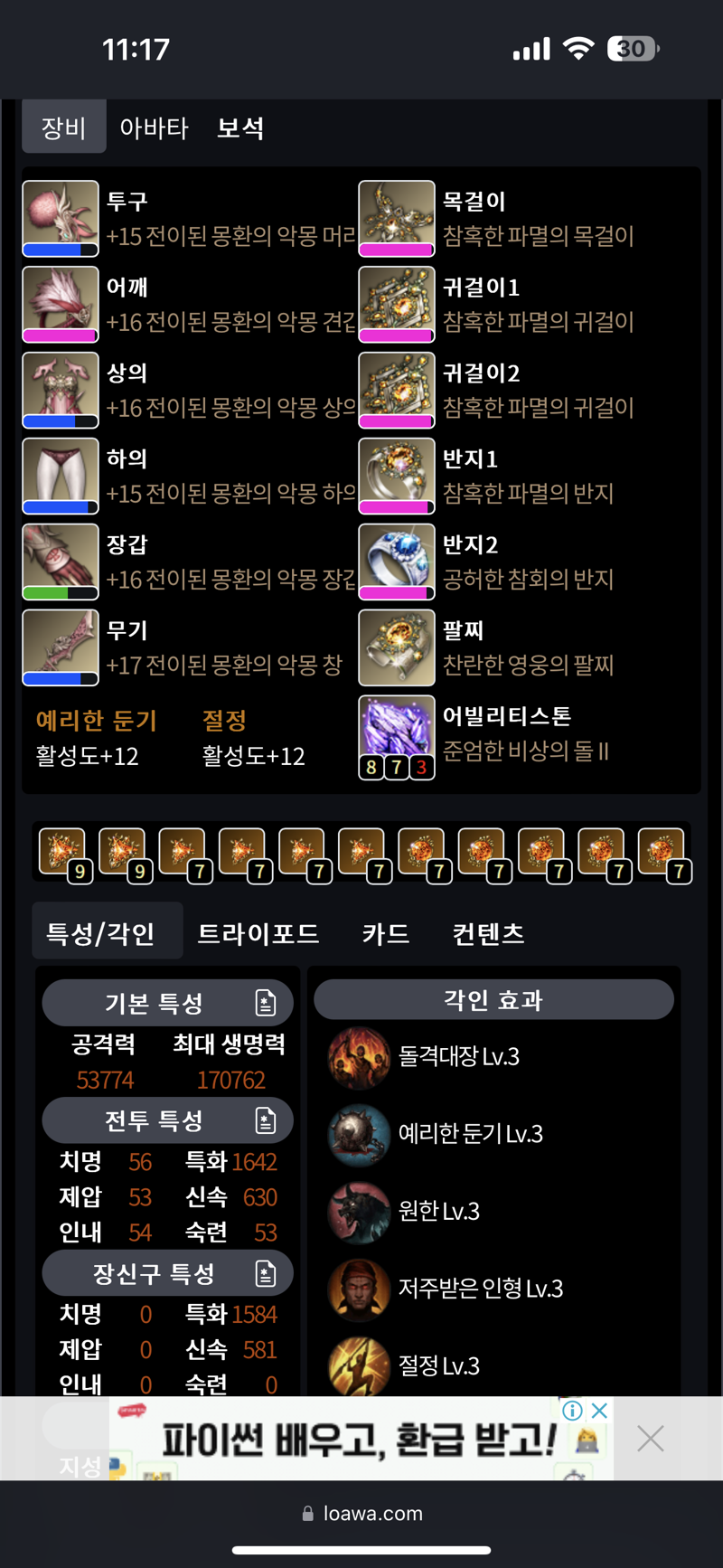Open details icon beside 기본 특성

pos(265,1003)
